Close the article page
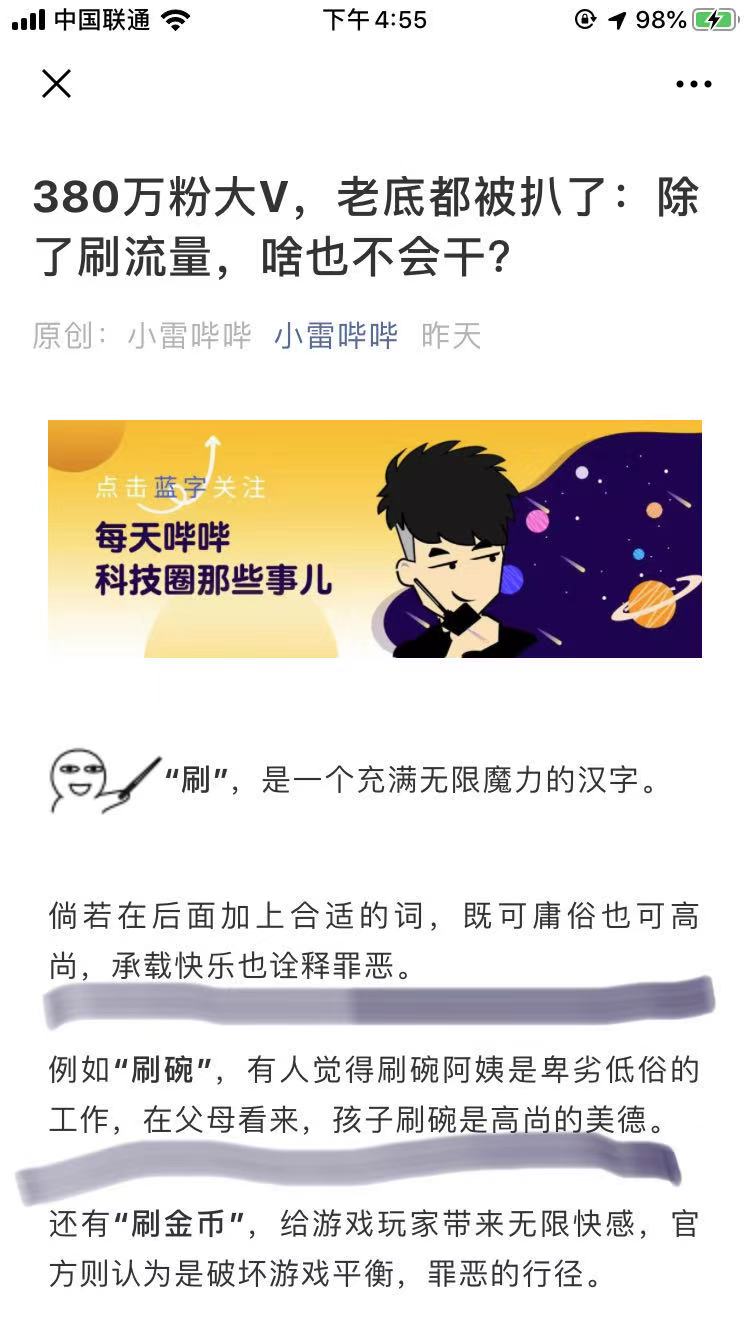The image size is (750, 1334). [56, 84]
